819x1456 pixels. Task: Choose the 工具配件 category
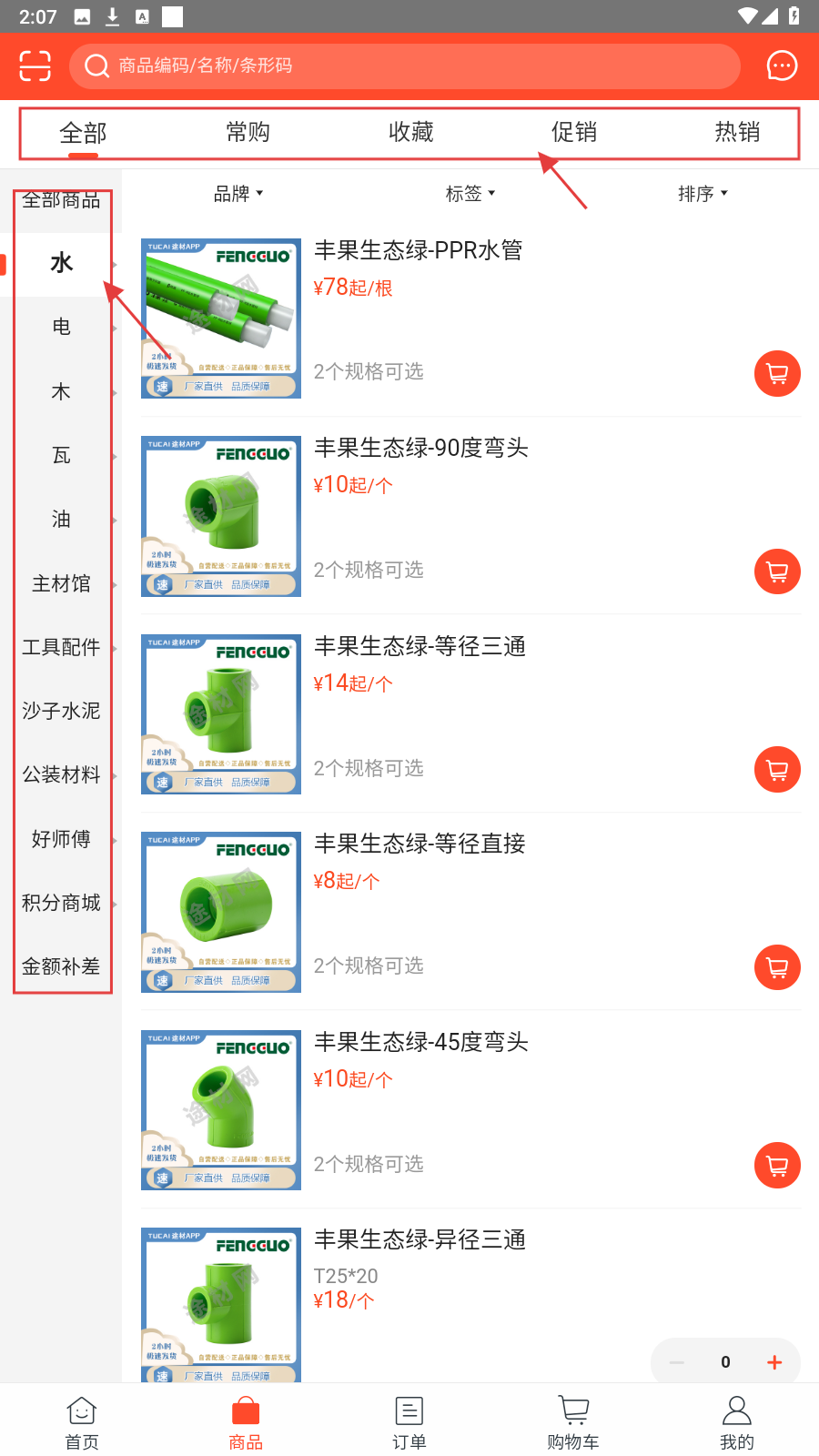point(61,647)
